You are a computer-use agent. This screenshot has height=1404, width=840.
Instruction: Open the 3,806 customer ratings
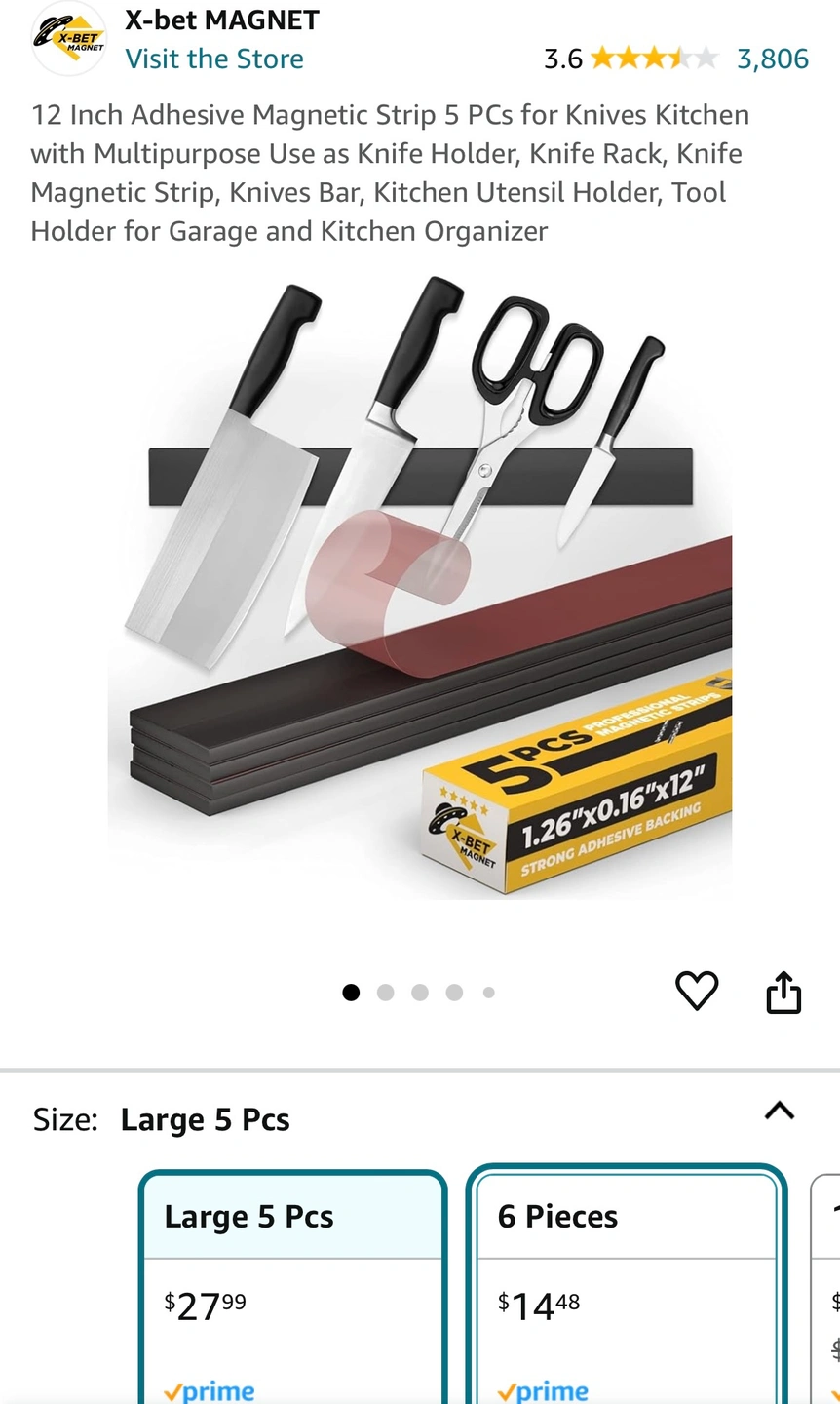(x=772, y=59)
